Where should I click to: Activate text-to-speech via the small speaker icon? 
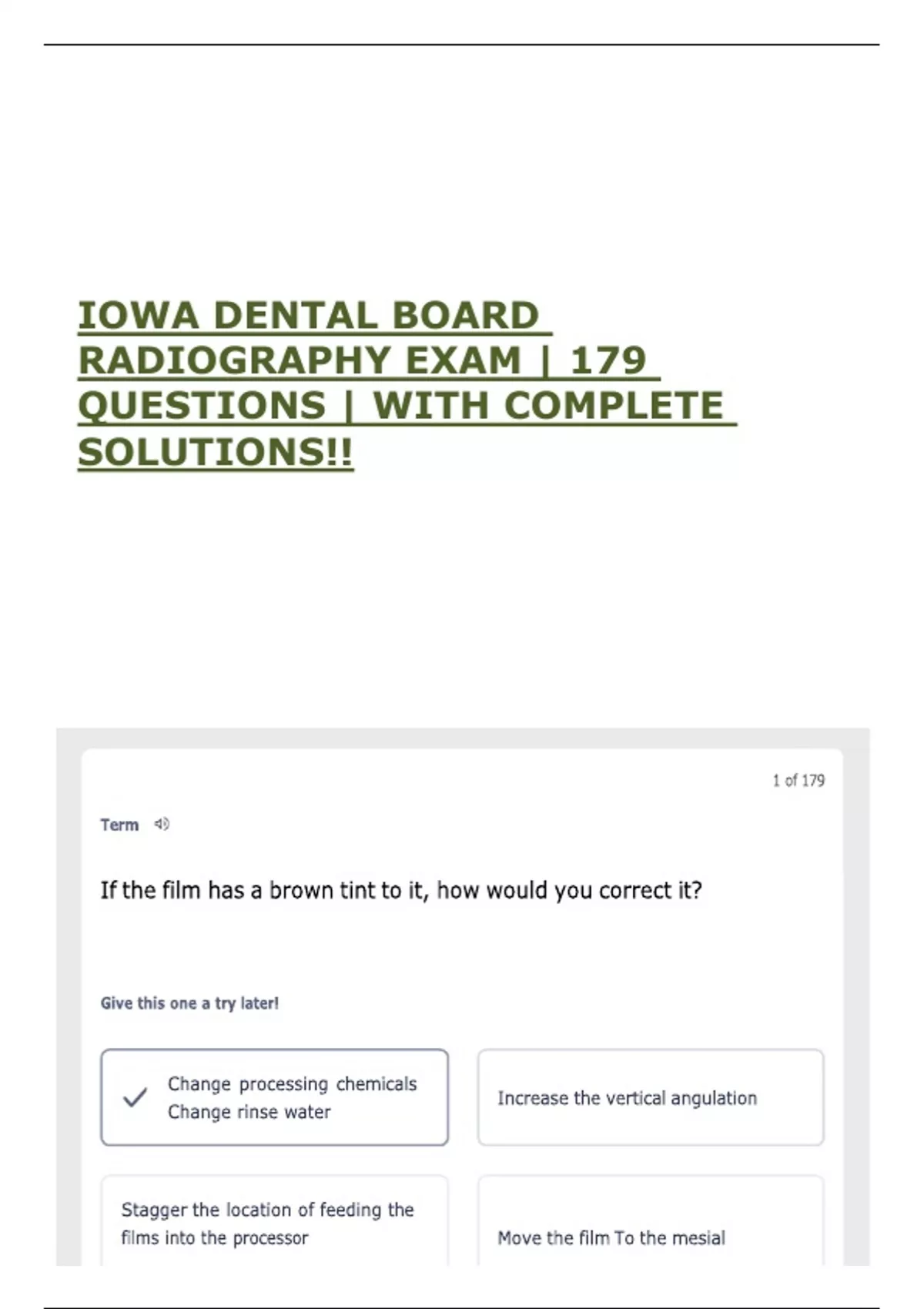coord(160,824)
